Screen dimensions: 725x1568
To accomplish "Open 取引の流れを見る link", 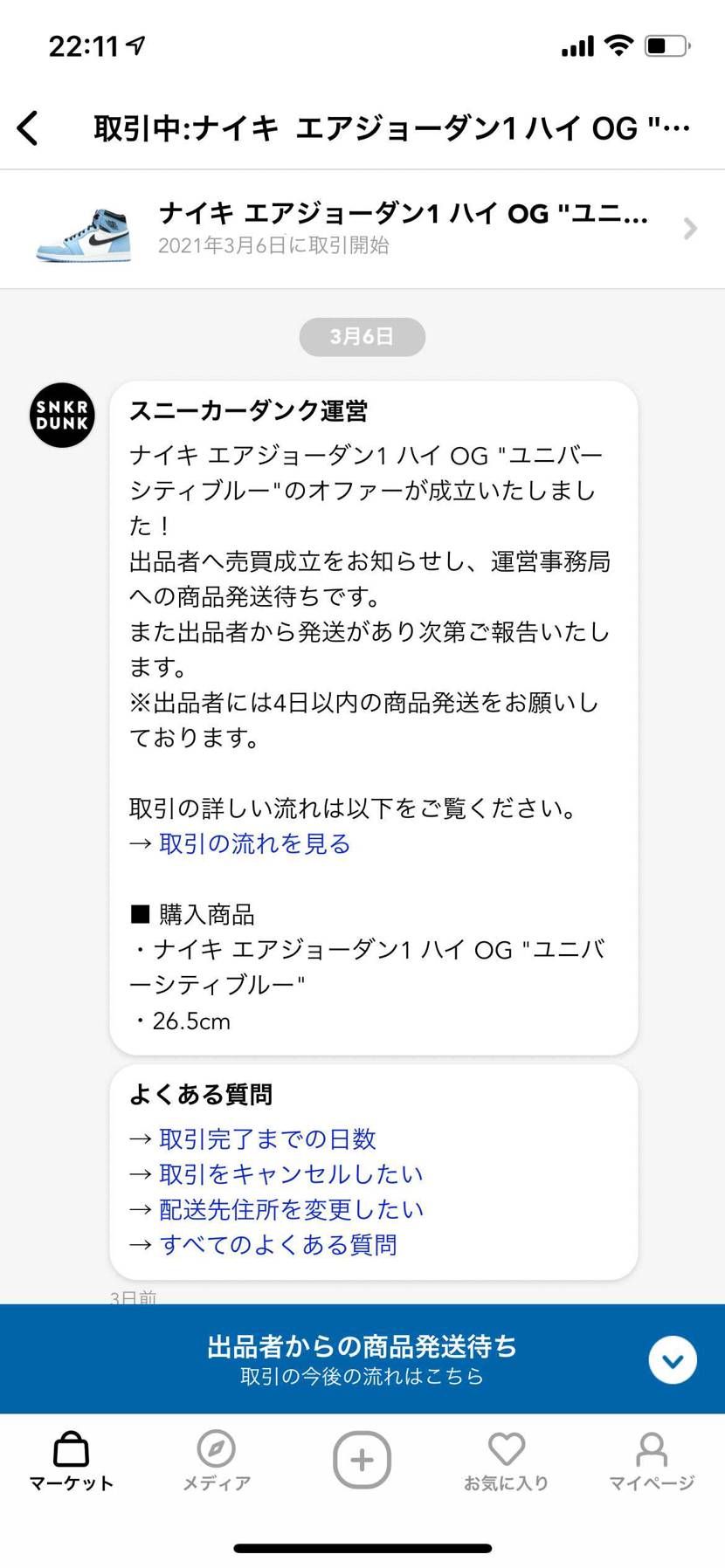I will (x=252, y=843).
